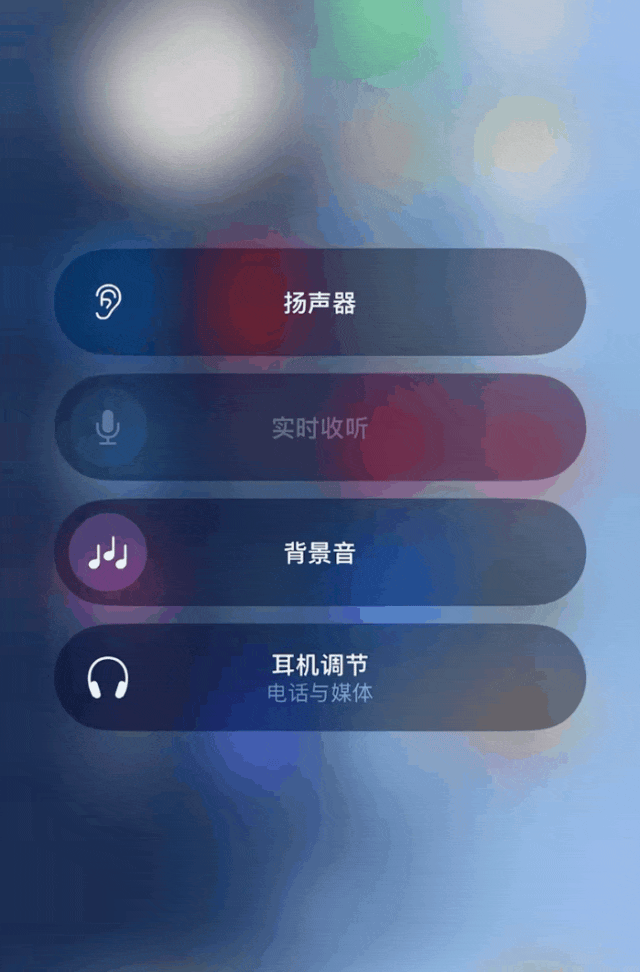This screenshot has width=640, height=972.
Task: Tap the 实时收听 live listen row
Action: (320, 428)
